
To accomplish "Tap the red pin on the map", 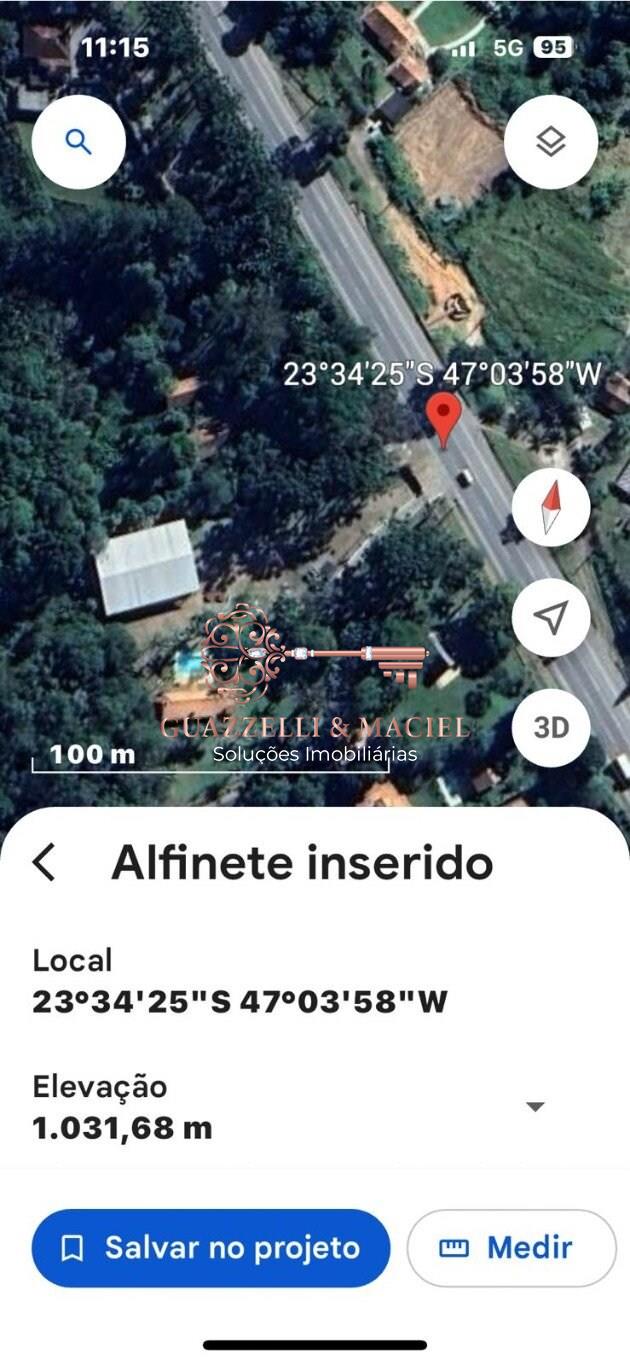I will (444, 417).
